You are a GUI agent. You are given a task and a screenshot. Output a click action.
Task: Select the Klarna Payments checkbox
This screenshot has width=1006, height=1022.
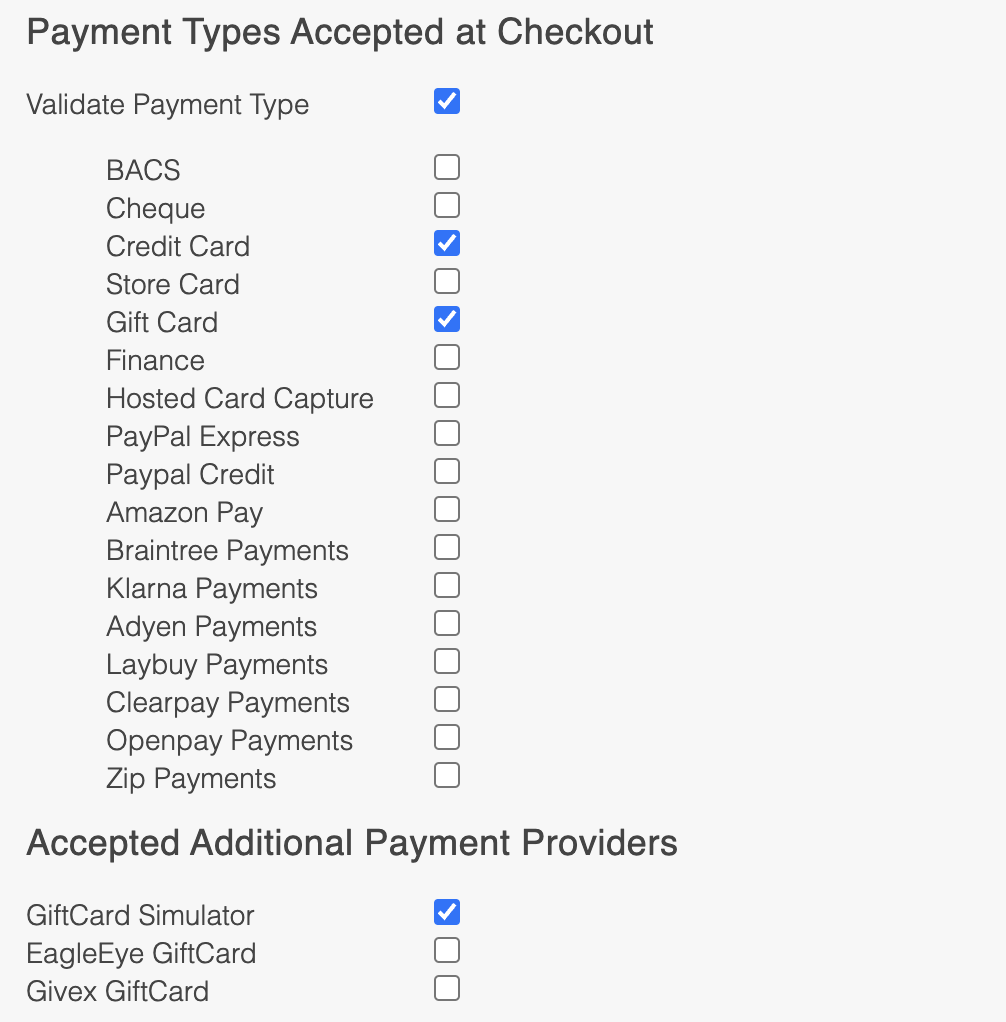click(446, 585)
